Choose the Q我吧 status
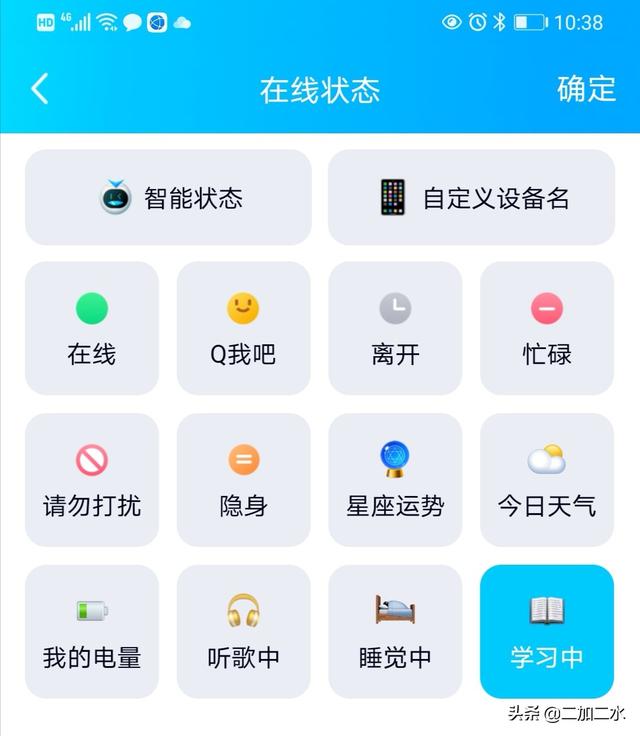The width and height of the screenshot is (640, 736). [243, 328]
